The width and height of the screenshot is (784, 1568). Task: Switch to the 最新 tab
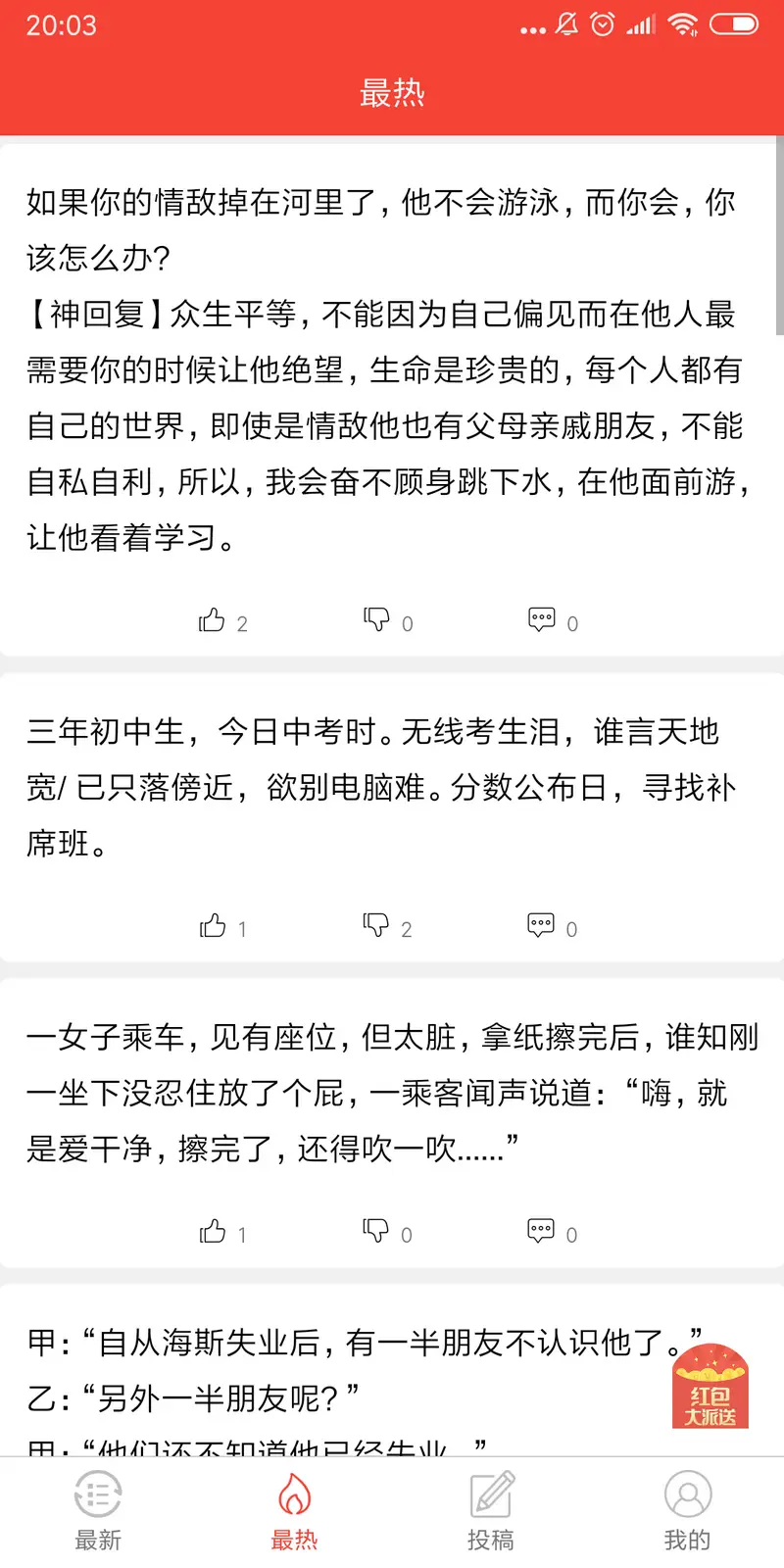(x=98, y=1511)
